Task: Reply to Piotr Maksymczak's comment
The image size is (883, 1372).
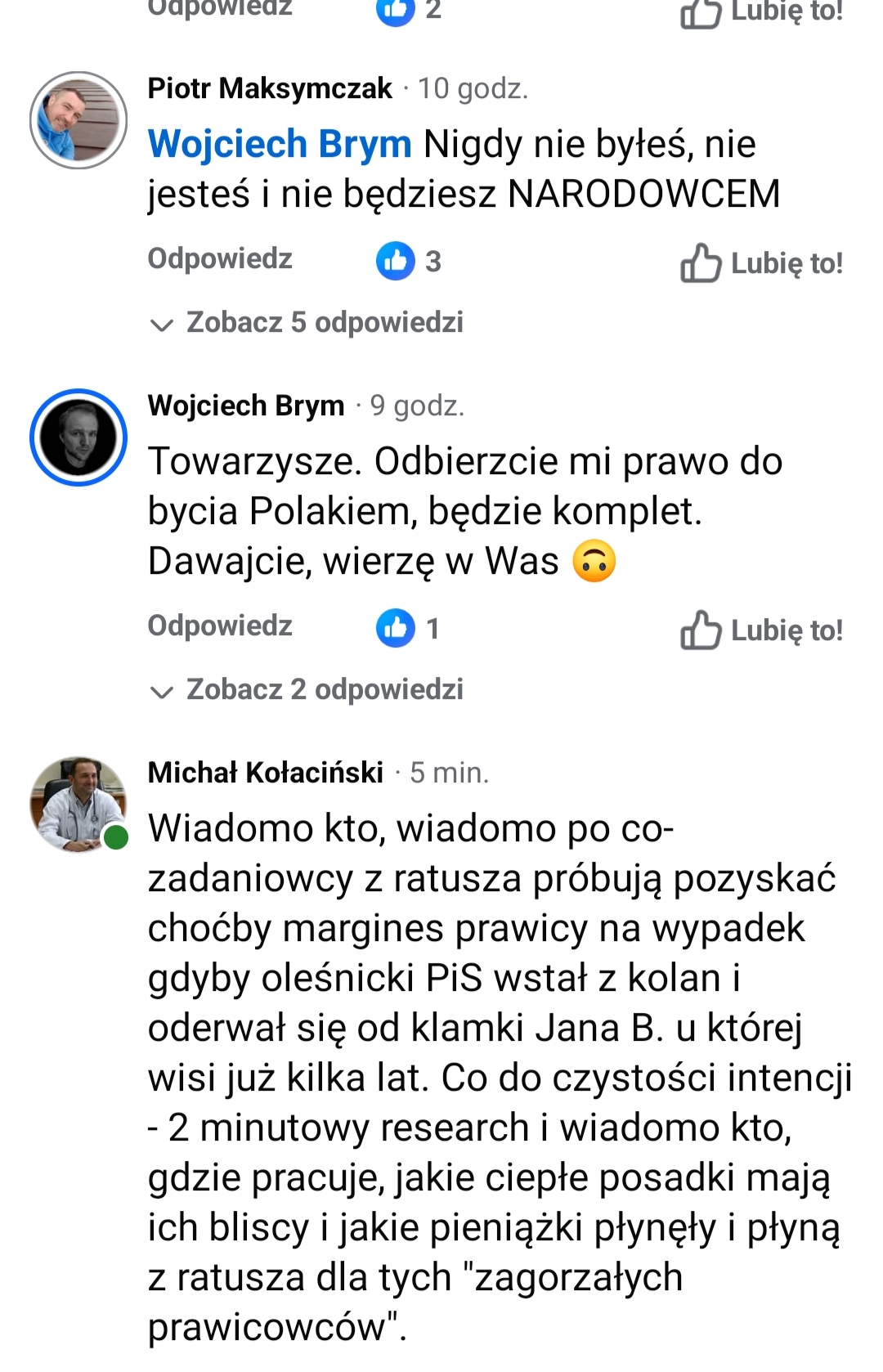Action: (219, 259)
